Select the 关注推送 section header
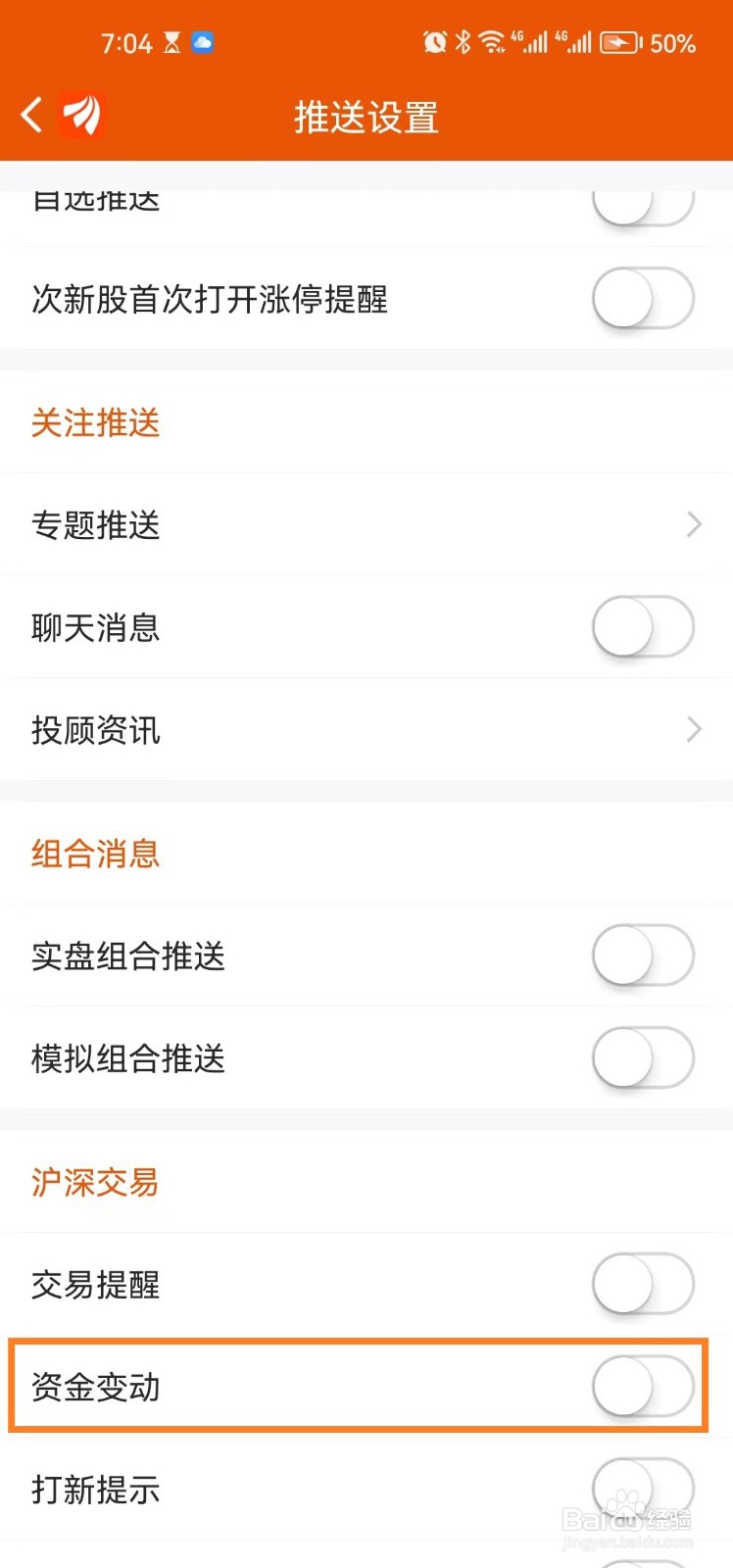Screen dimensions: 733x1568 (95, 423)
